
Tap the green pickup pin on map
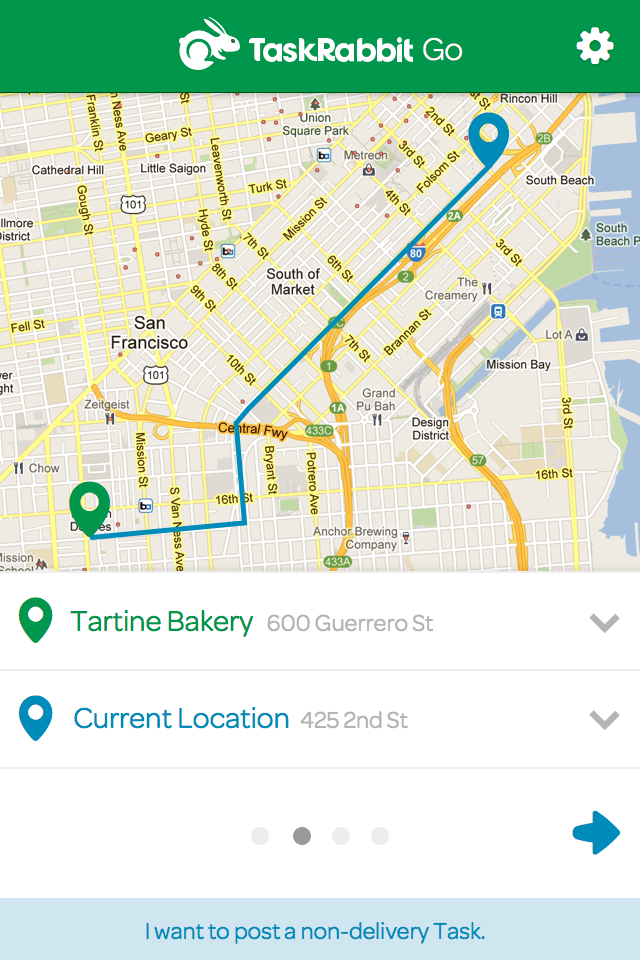(x=89, y=506)
